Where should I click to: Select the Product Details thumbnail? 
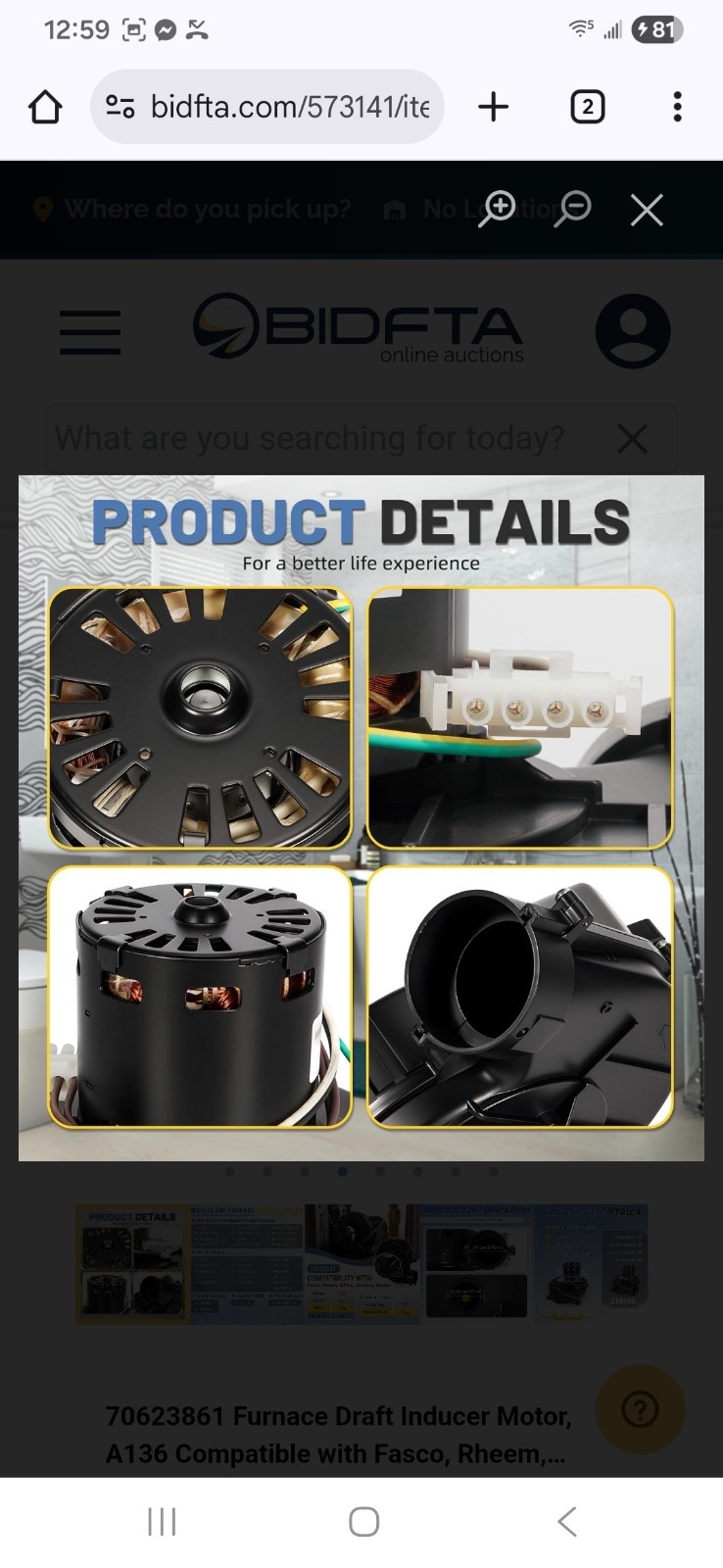[x=133, y=1264]
